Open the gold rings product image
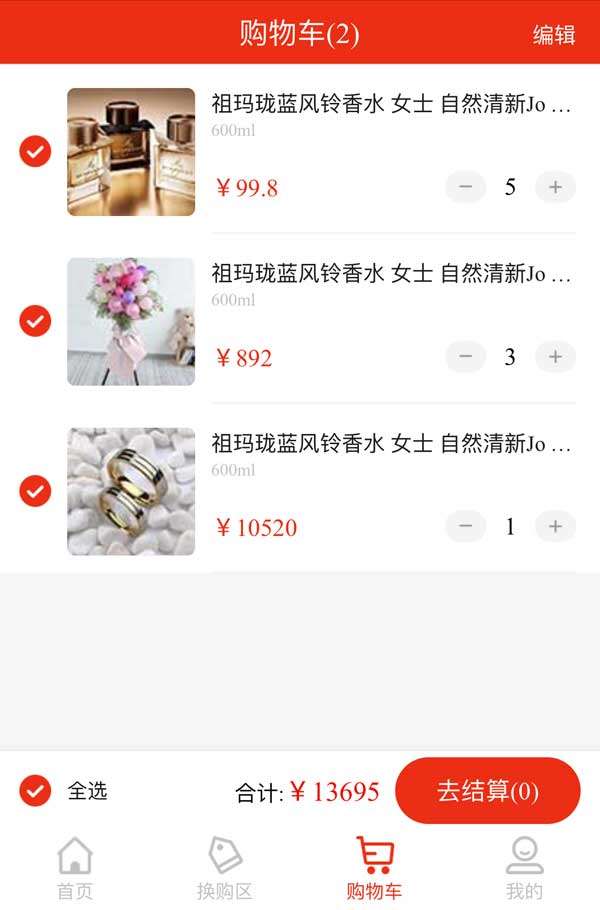This screenshot has width=600, height=910. tap(131, 492)
